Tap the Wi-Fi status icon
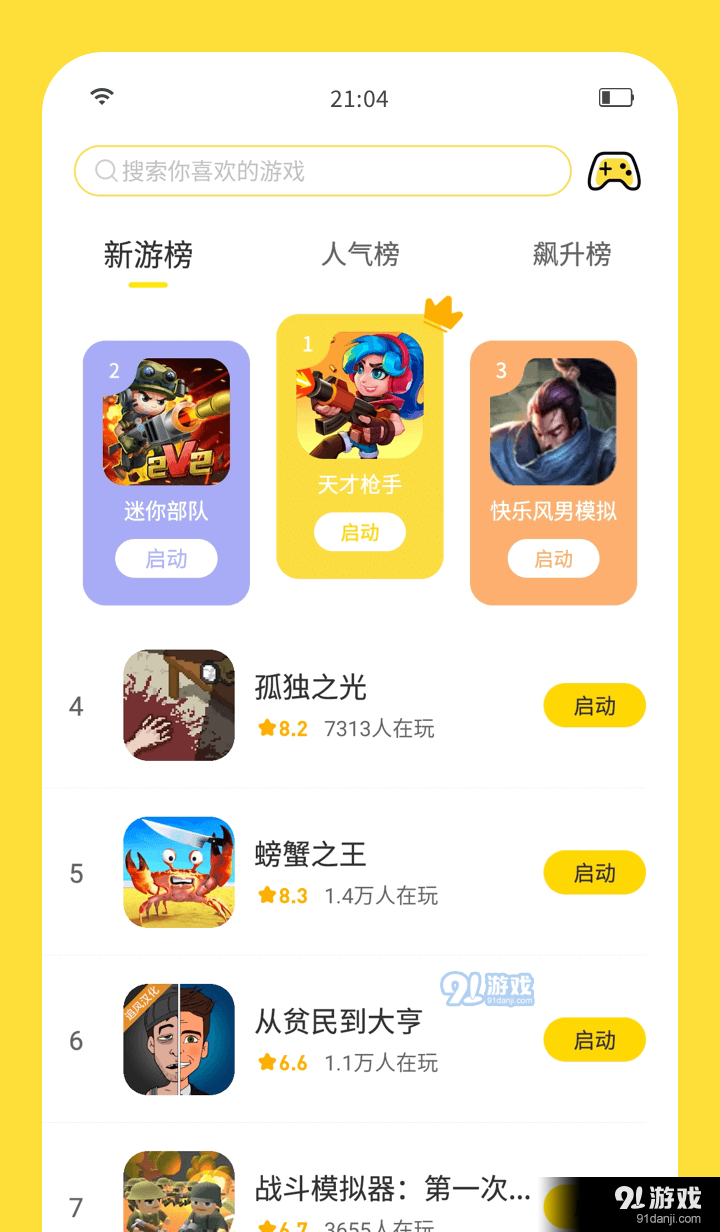The image size is (720, 1232). pyautogui.click(x=101, y=94)
